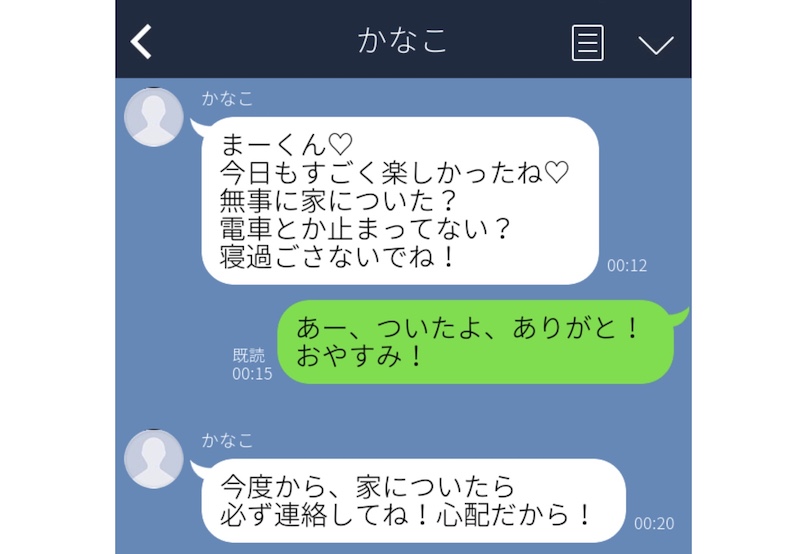Viewport: 800px width, 554px height.
Task: Go back from the かなこ chat
Action: [142, 41]
